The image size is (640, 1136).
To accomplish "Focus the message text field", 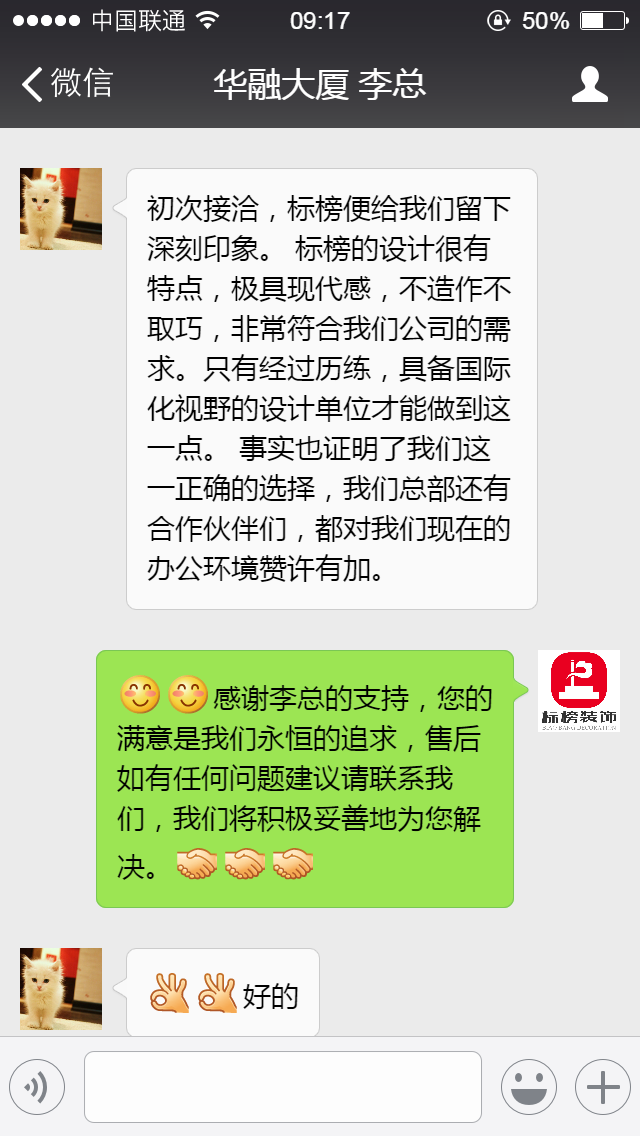I will click(x=282, y=1087).
